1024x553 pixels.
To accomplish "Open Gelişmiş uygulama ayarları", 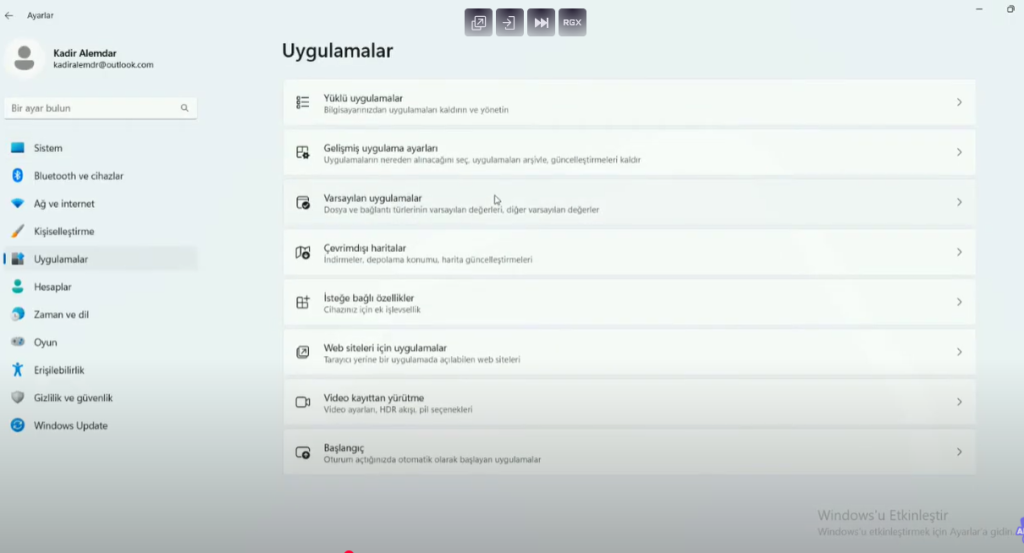I will click(x=629, y=153).
